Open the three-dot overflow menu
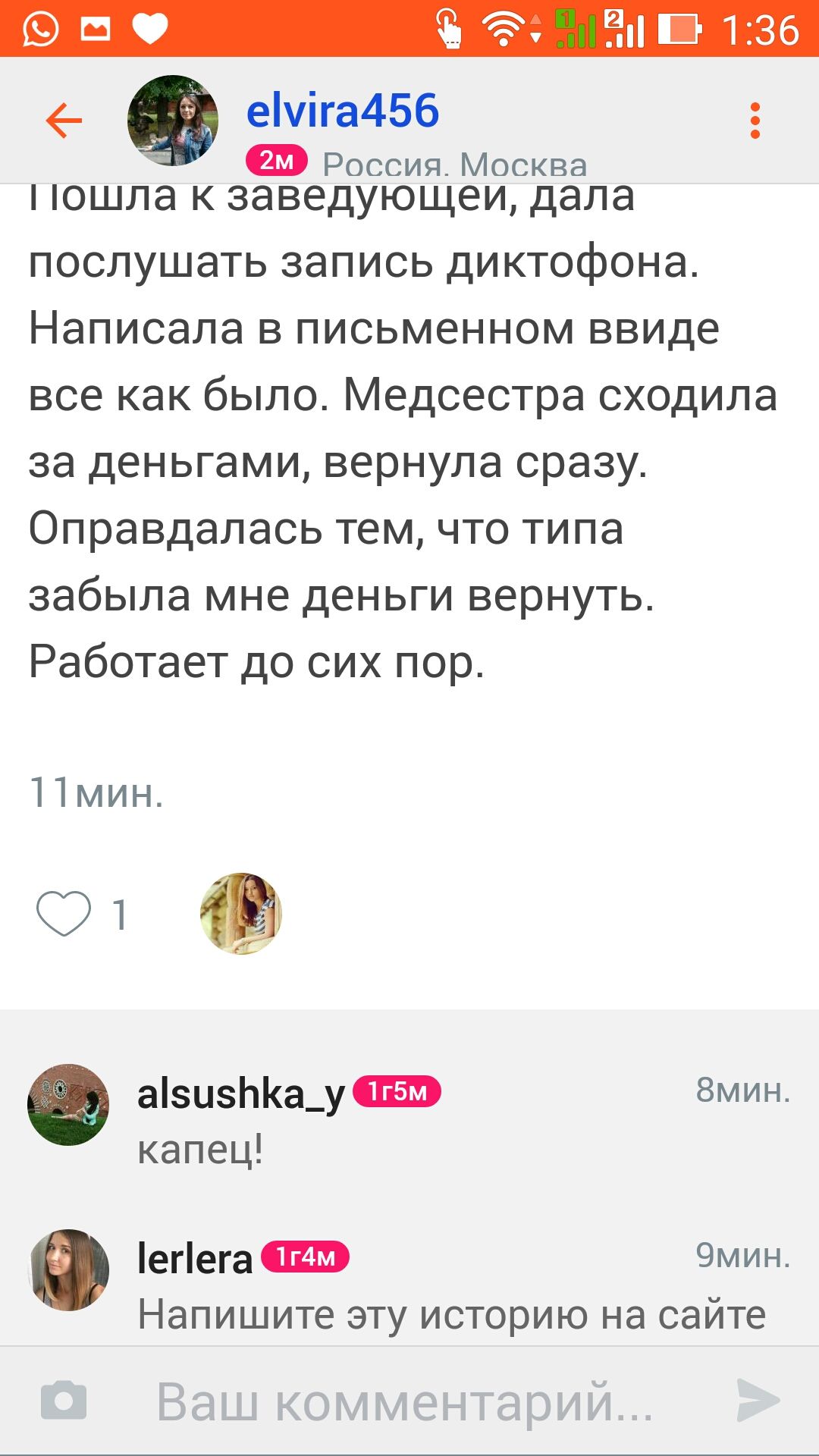This screenshot has height=1456, width=819. 755,121
